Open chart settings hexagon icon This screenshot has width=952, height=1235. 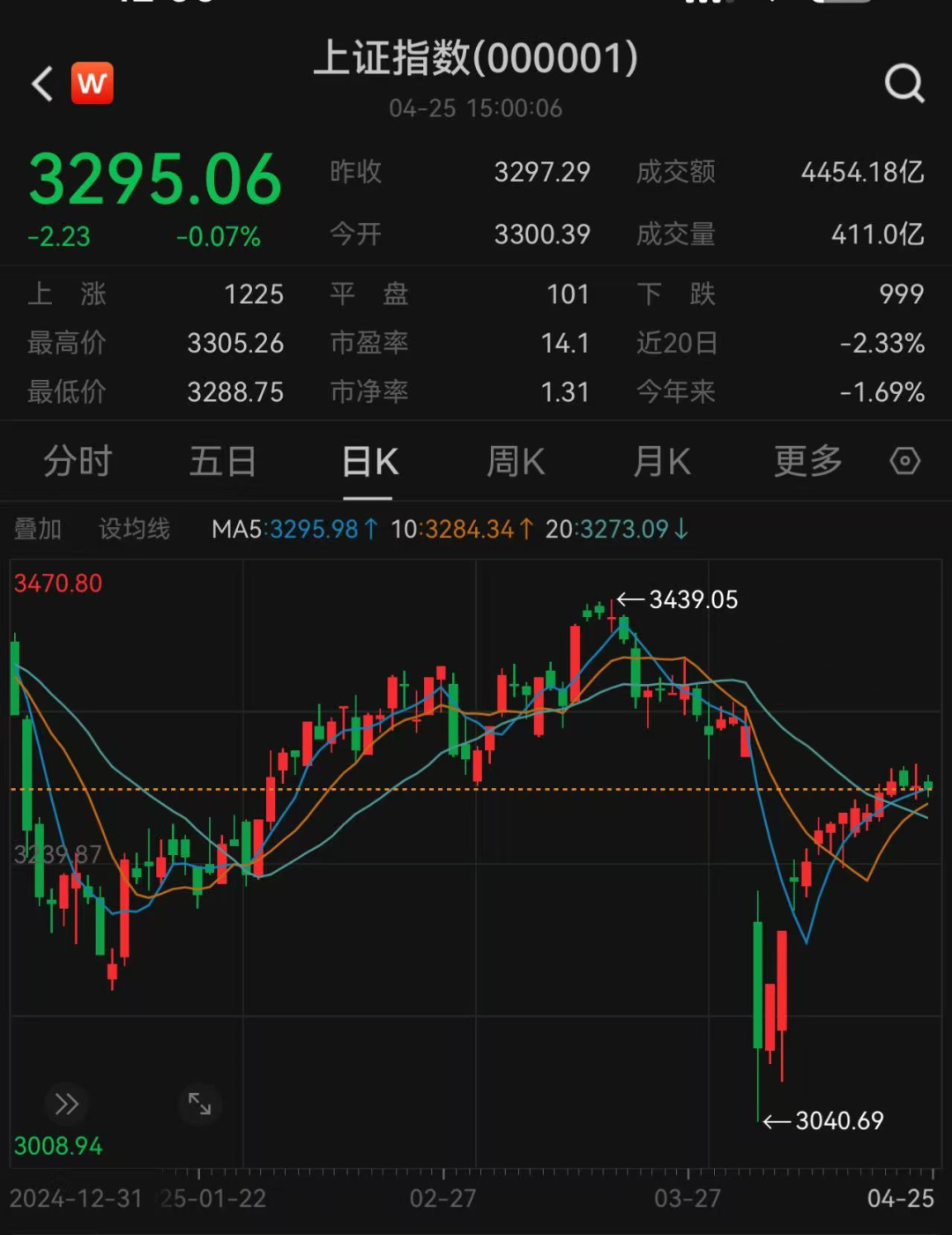[905, 461]
